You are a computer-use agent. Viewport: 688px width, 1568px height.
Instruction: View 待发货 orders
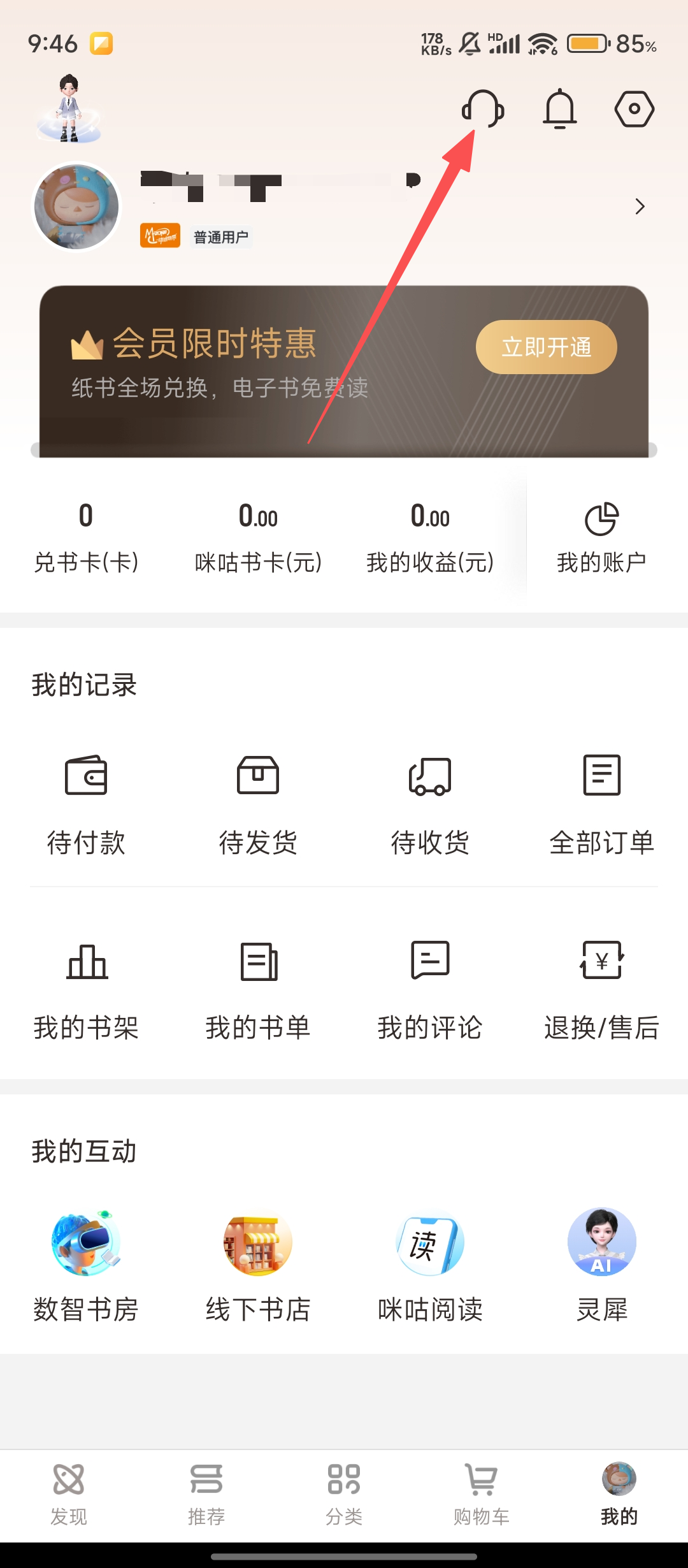tap(258, 803)
